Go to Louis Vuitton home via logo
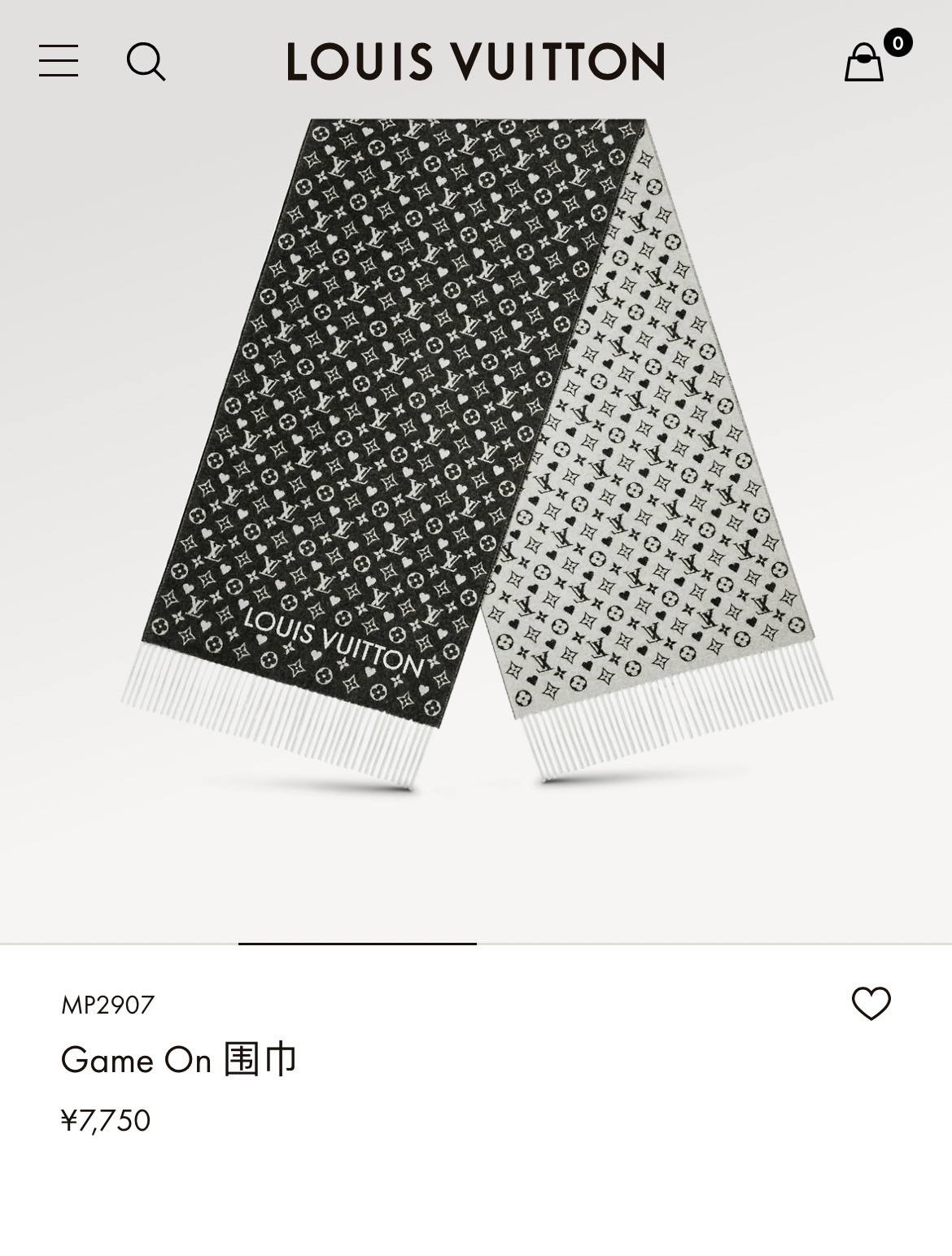This screenshot has height=1256, width=952. 475,62
